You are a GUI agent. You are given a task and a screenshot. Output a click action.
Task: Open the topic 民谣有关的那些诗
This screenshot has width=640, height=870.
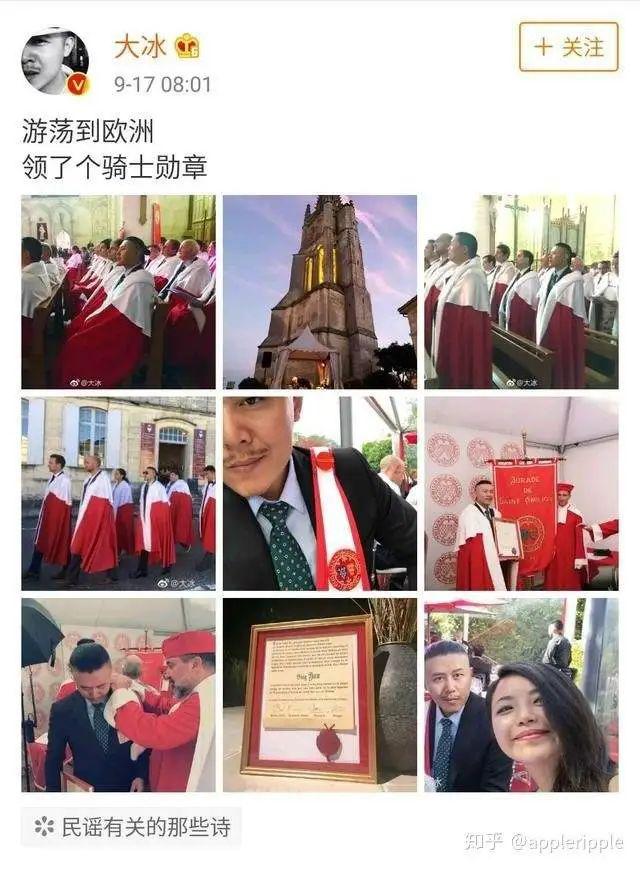point(130,827)
